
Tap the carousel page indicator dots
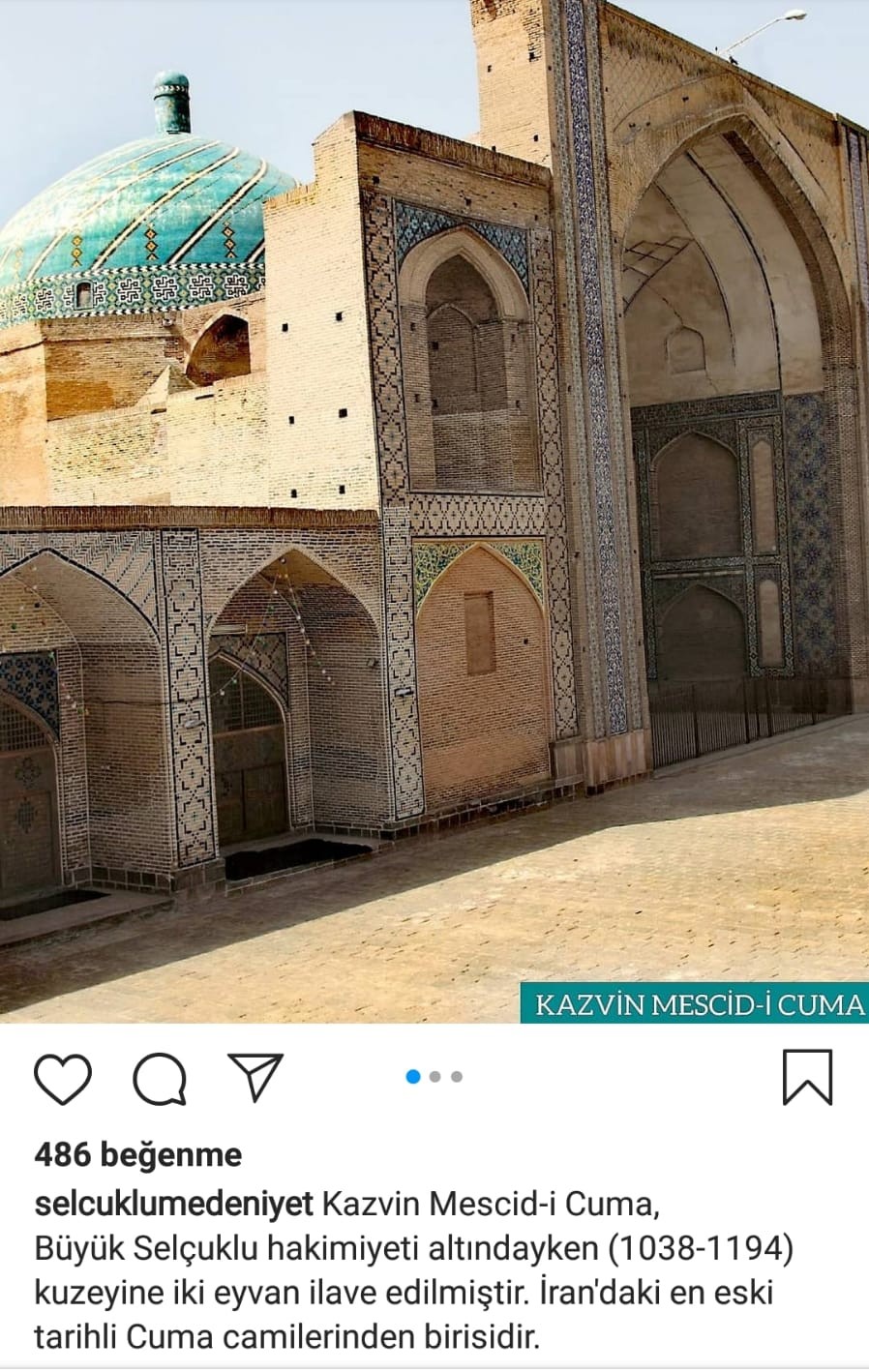coord(434,1077)
